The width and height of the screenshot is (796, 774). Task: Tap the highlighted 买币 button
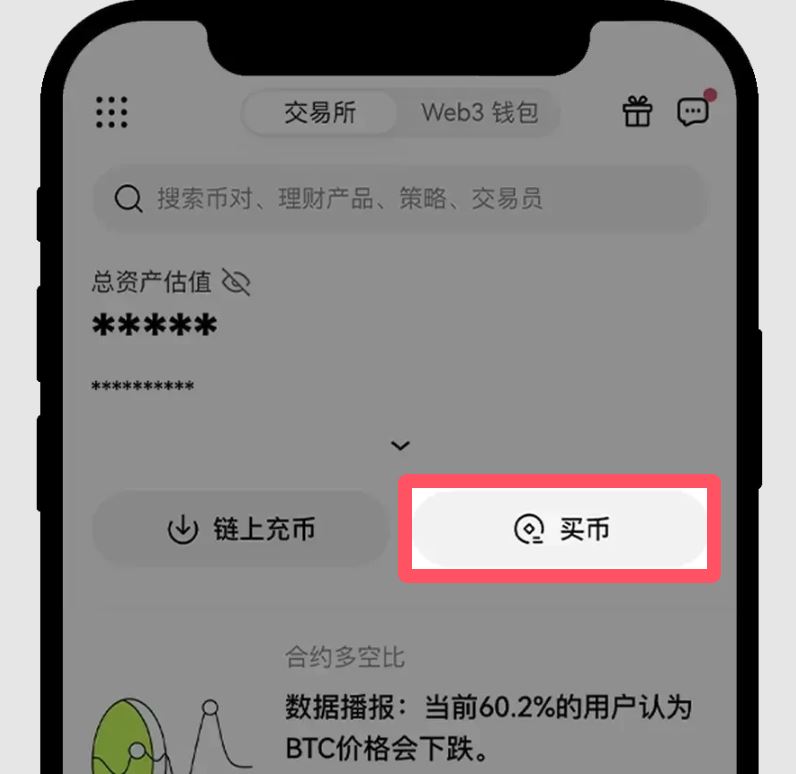coord(560,529)
